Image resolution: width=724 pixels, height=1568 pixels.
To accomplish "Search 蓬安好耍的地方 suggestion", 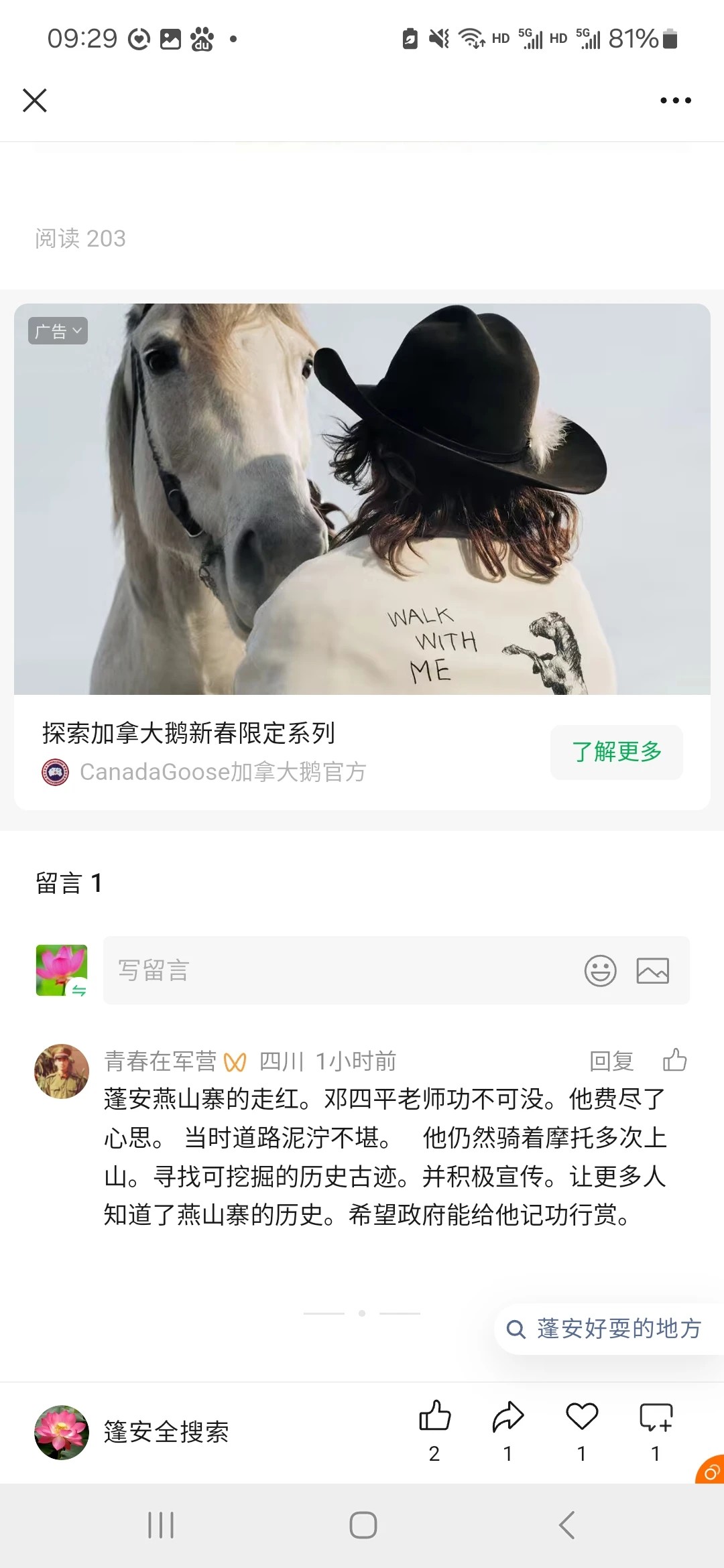I will point(609,1328).
